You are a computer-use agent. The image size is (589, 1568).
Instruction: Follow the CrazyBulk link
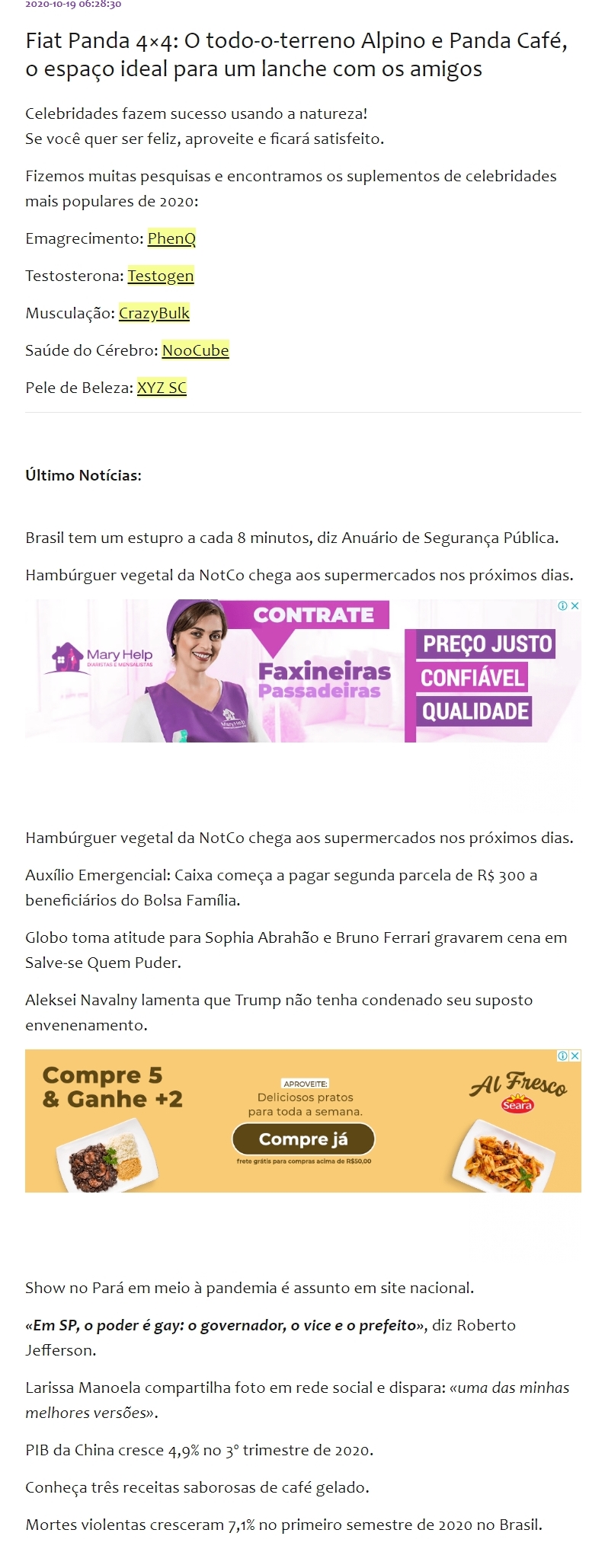click(x=154, y=313)
